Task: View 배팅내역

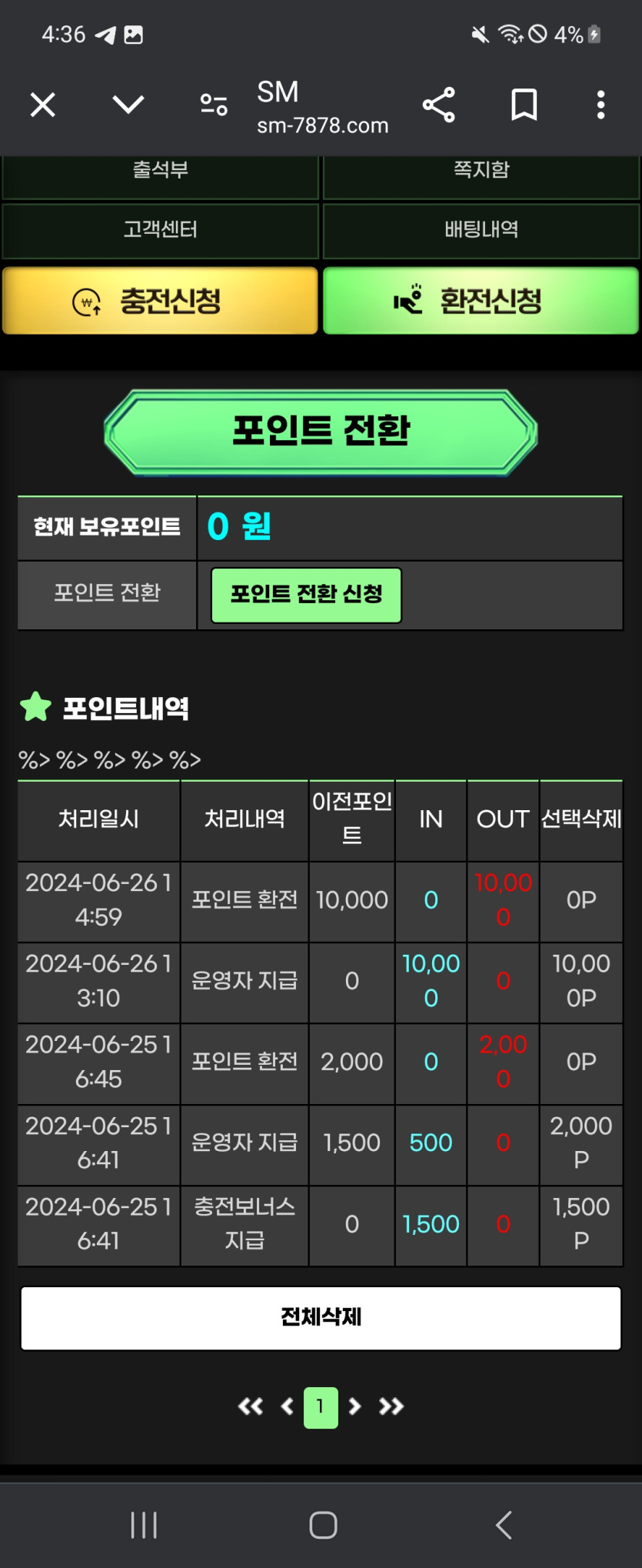Action: (x=481, y=230)
